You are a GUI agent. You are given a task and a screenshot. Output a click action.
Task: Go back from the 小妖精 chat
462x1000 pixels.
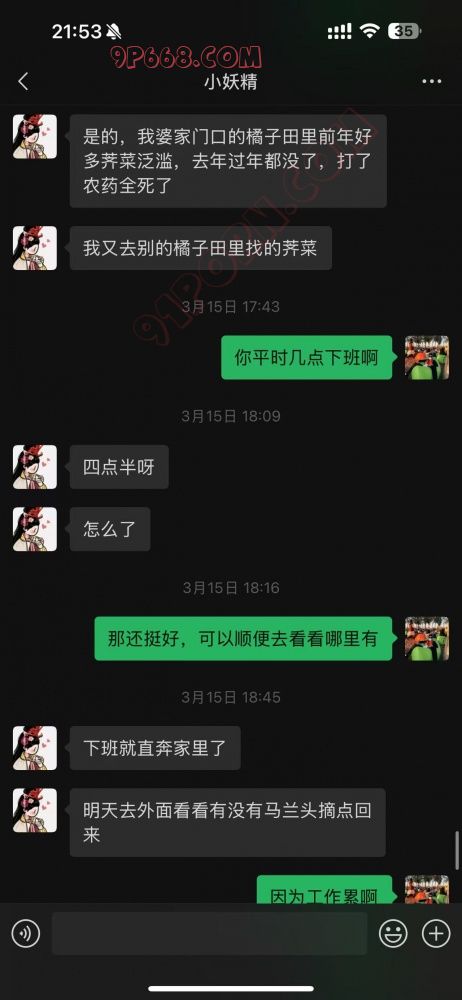[x=24, y=82]
